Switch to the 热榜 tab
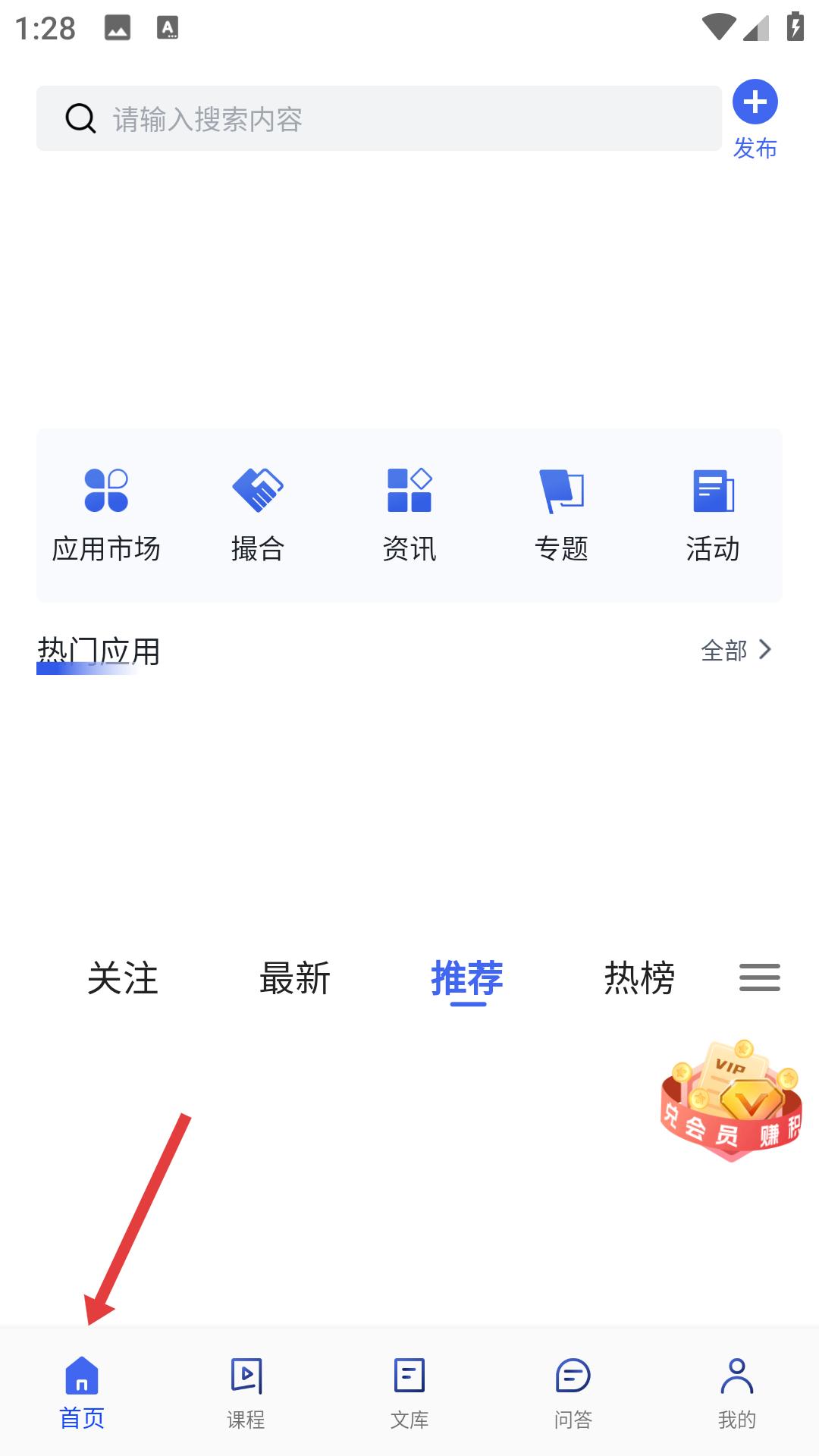Image resolution: width=819 pixels, height=1456 pixels. tap(639, 977)
